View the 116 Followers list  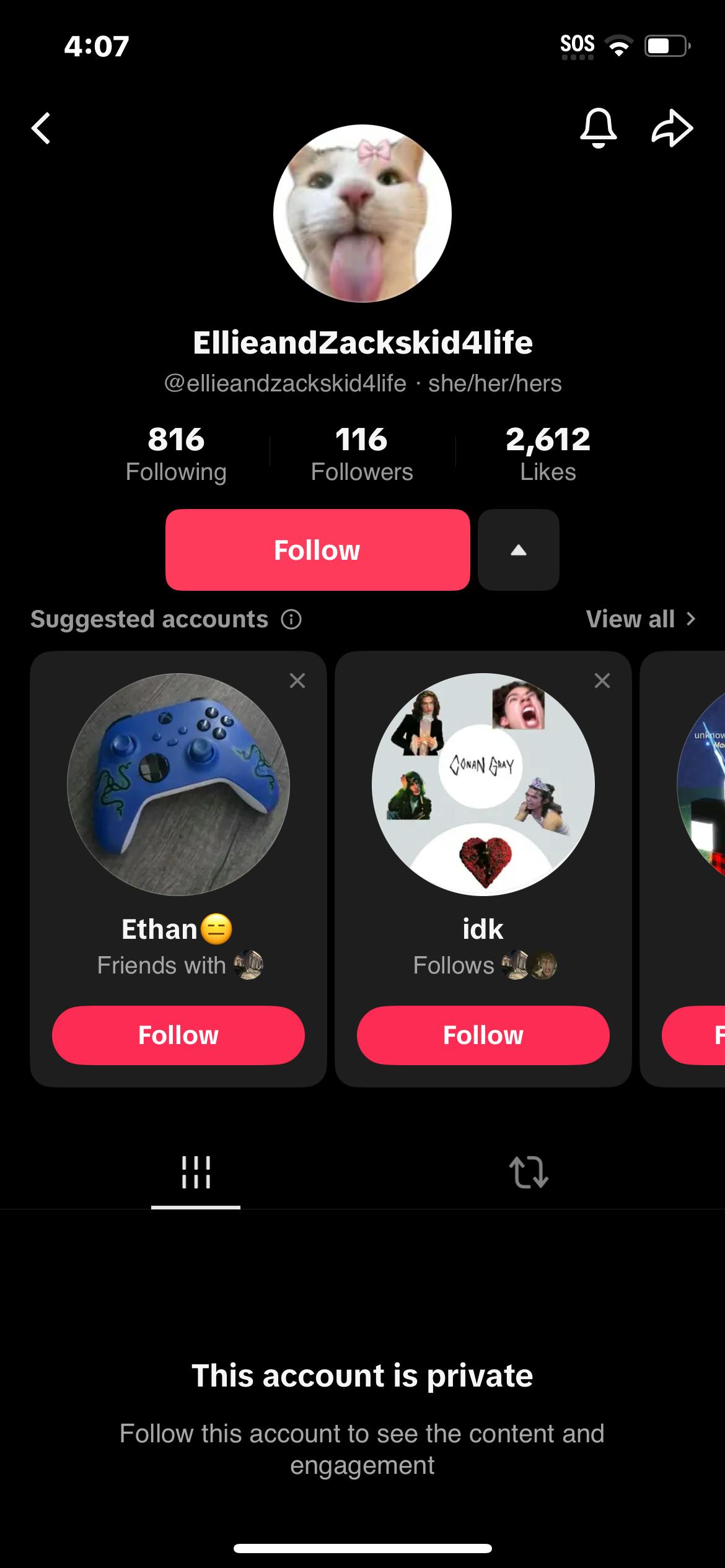coord(362,455)
